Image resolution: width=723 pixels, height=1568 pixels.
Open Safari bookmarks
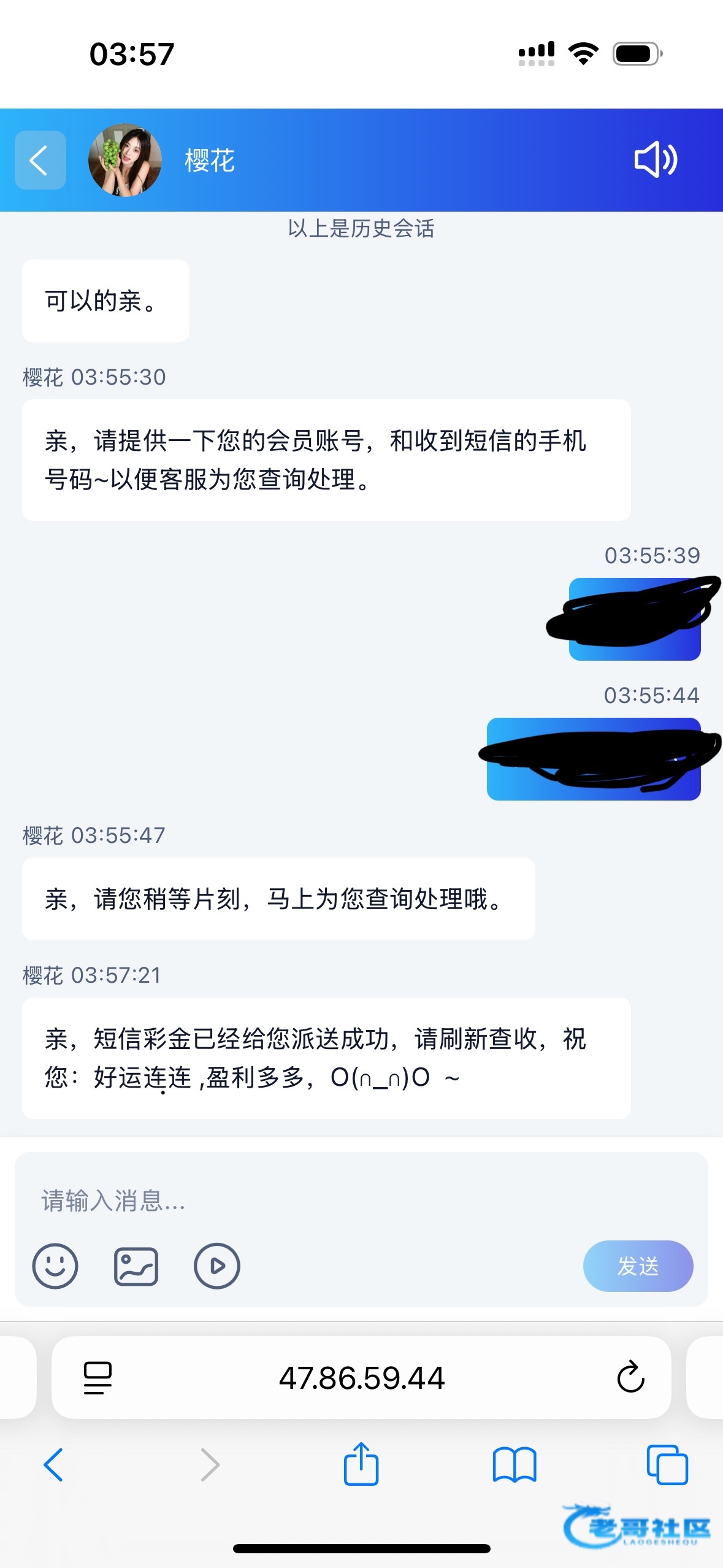tap(514, 1465)
